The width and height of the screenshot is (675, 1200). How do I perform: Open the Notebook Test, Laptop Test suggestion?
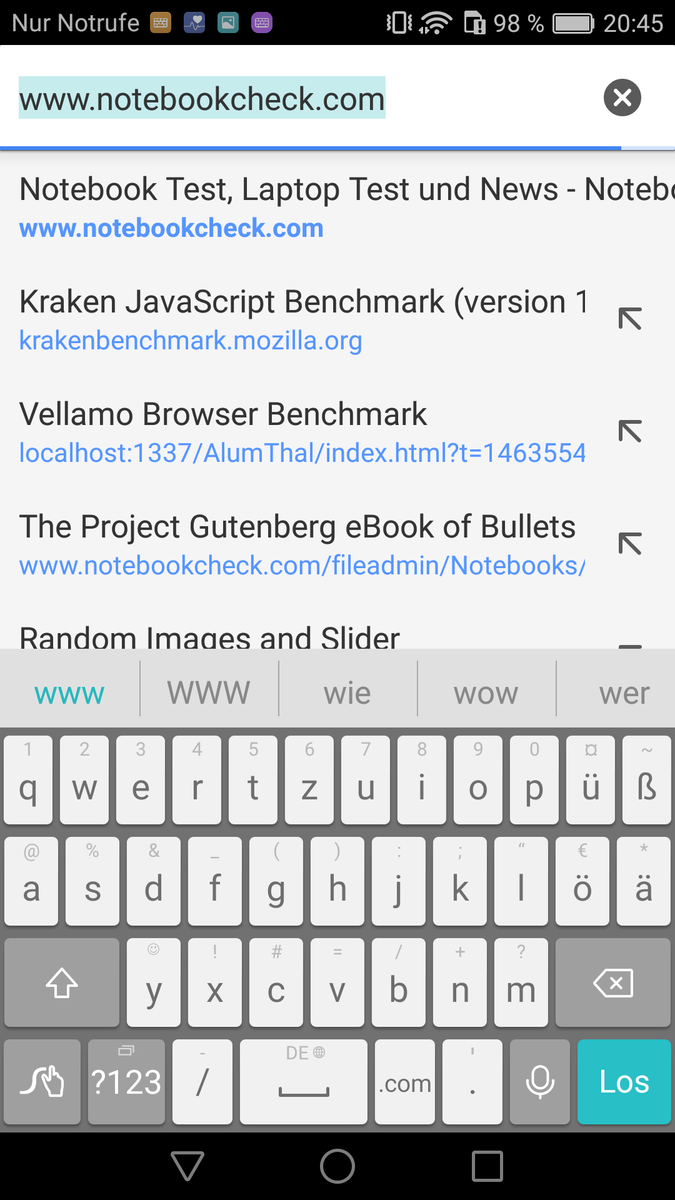click(x=300, y=207)
